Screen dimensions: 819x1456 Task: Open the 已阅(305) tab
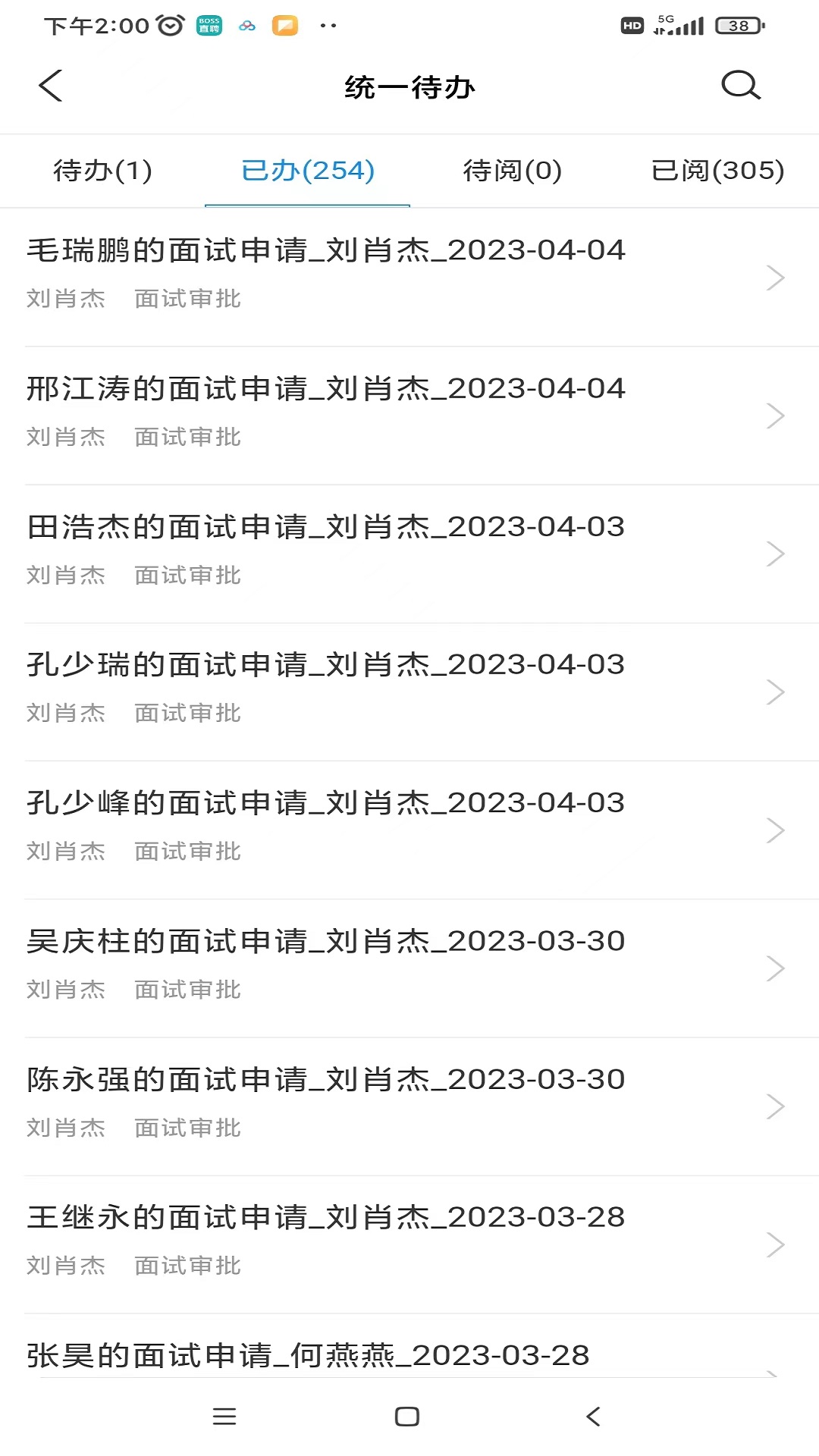[717, 171]
